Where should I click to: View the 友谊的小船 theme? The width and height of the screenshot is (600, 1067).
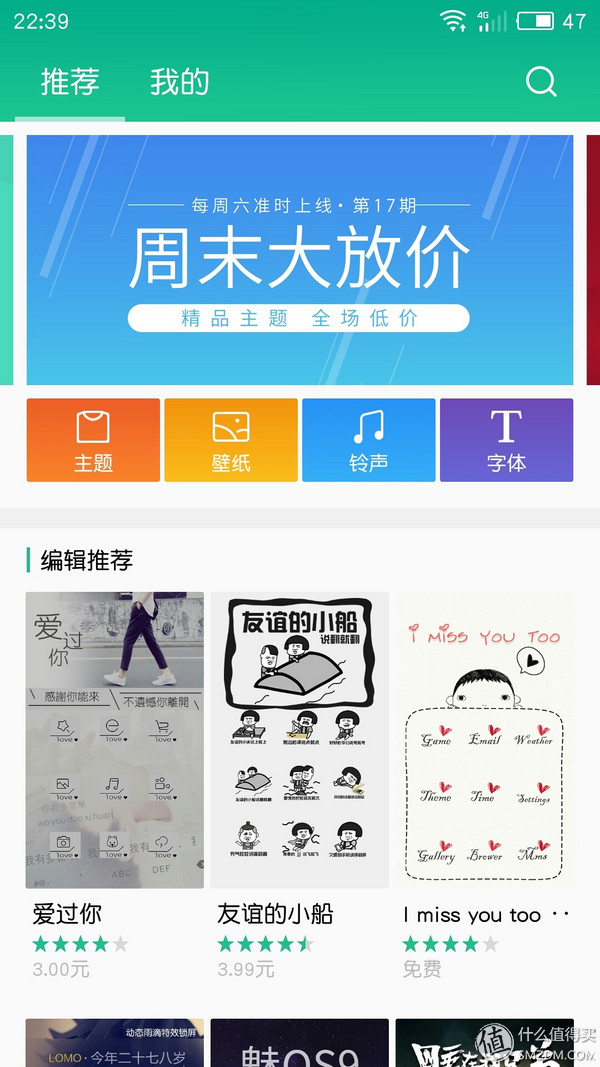click(299, 740)
